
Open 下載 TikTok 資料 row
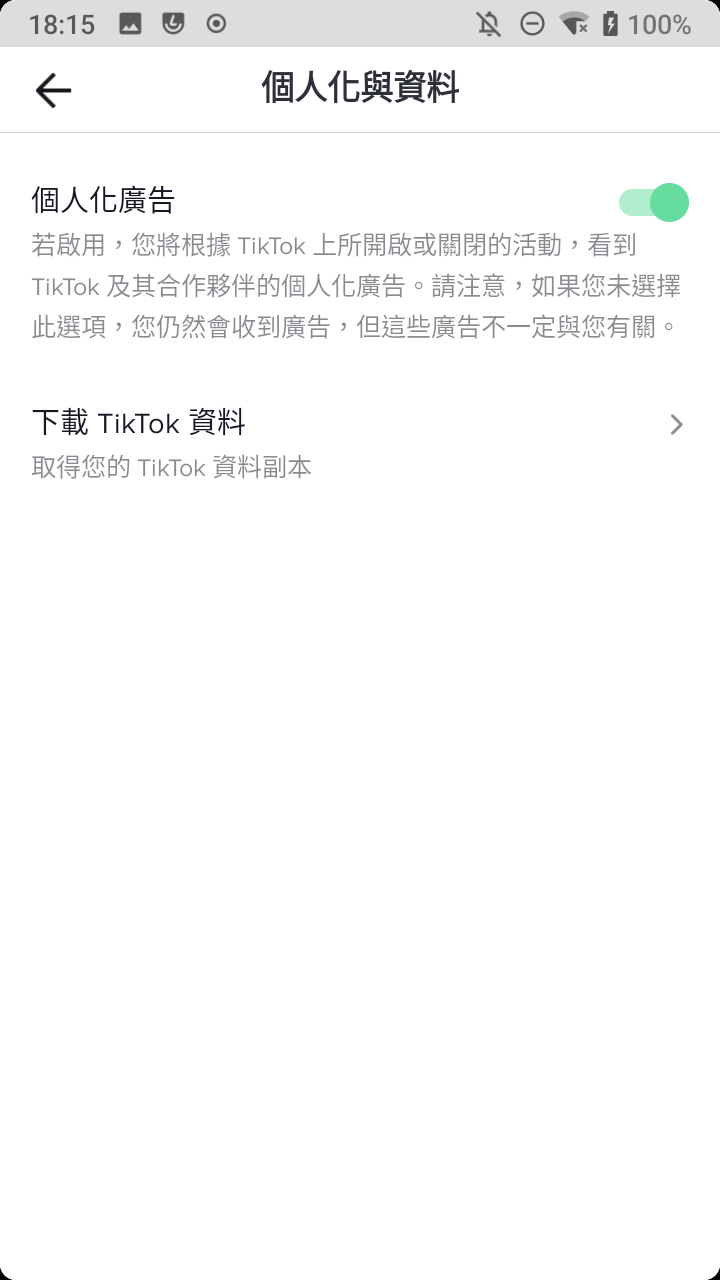(360, 441)
